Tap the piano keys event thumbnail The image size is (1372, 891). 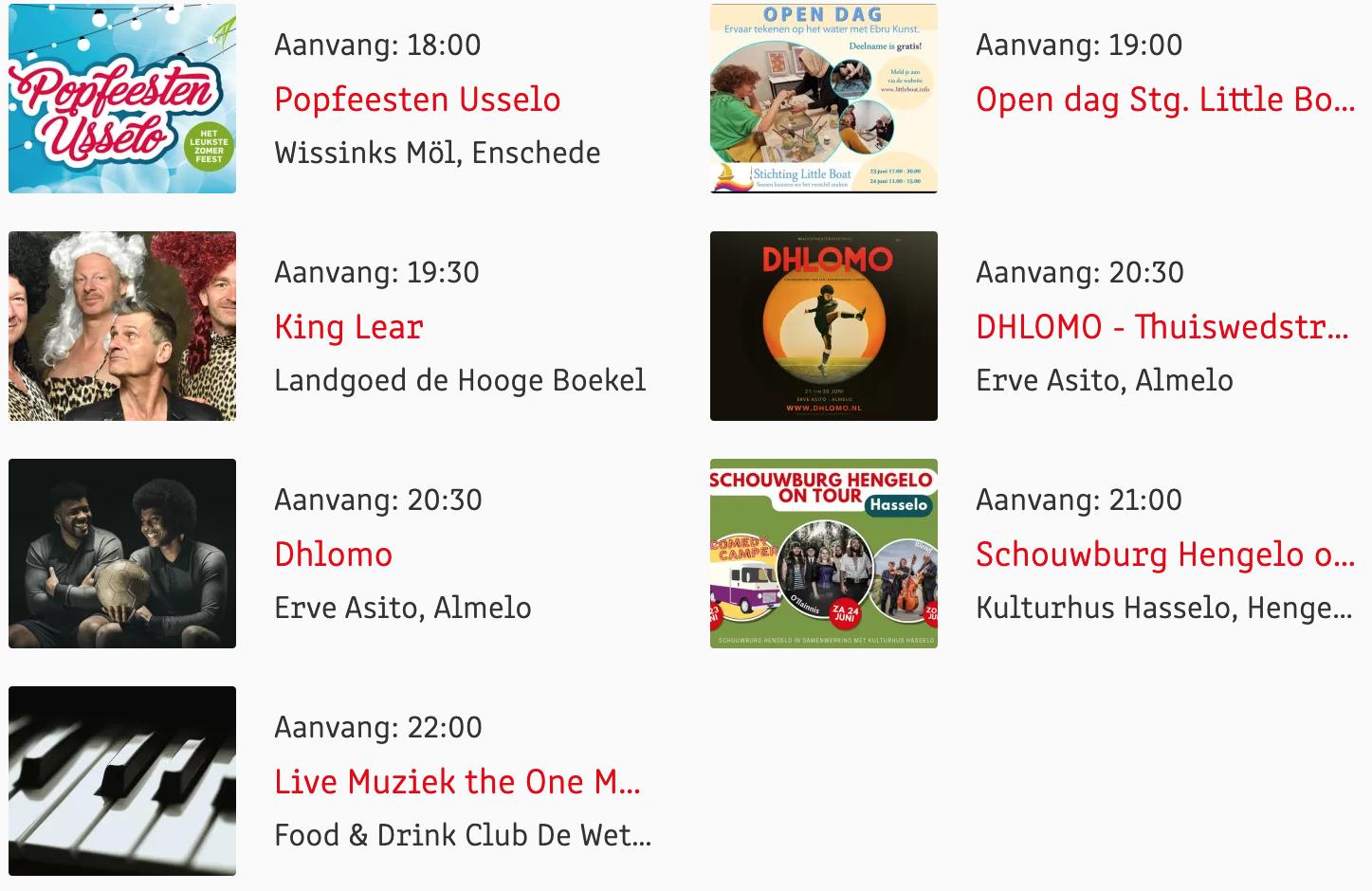coord(122,781)
